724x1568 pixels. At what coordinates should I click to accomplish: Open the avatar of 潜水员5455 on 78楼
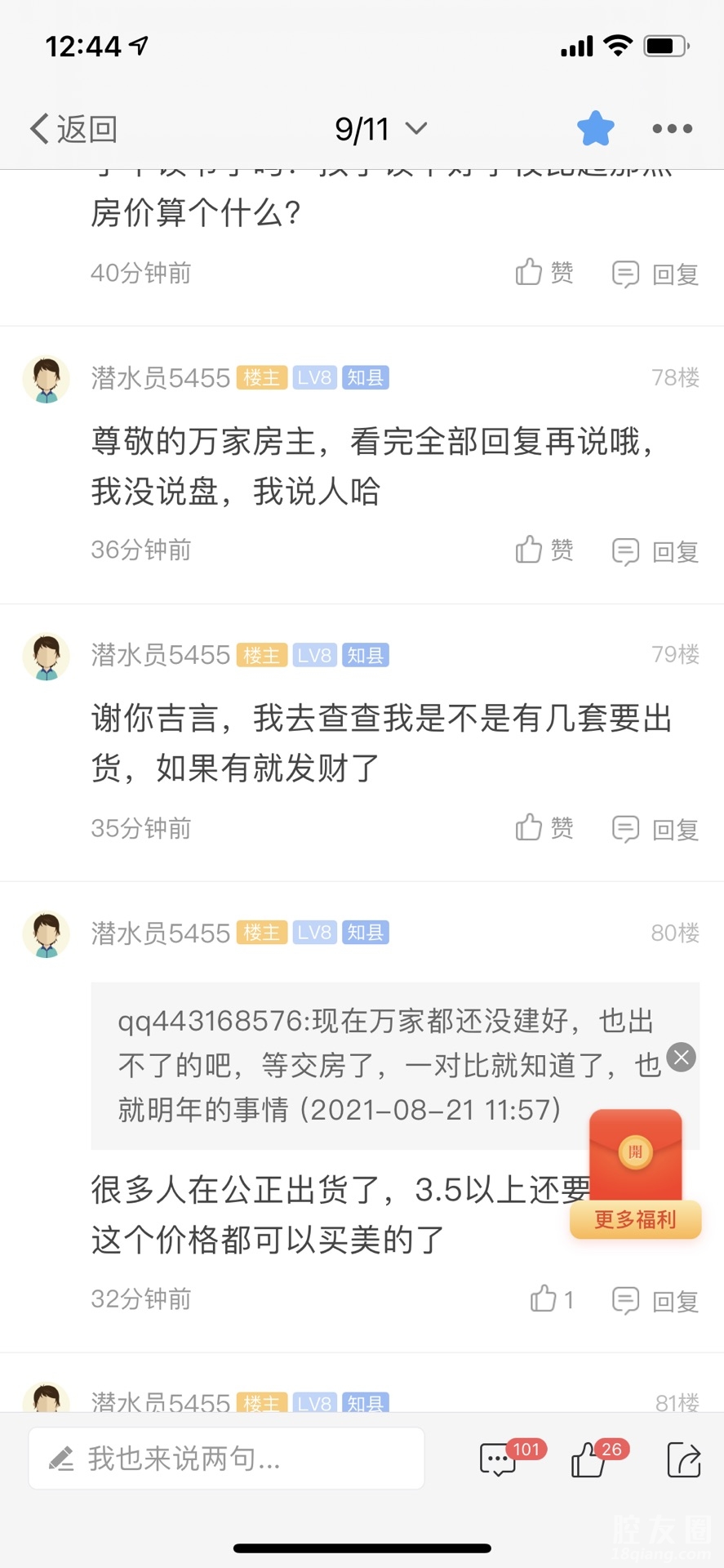coord(47,379)
